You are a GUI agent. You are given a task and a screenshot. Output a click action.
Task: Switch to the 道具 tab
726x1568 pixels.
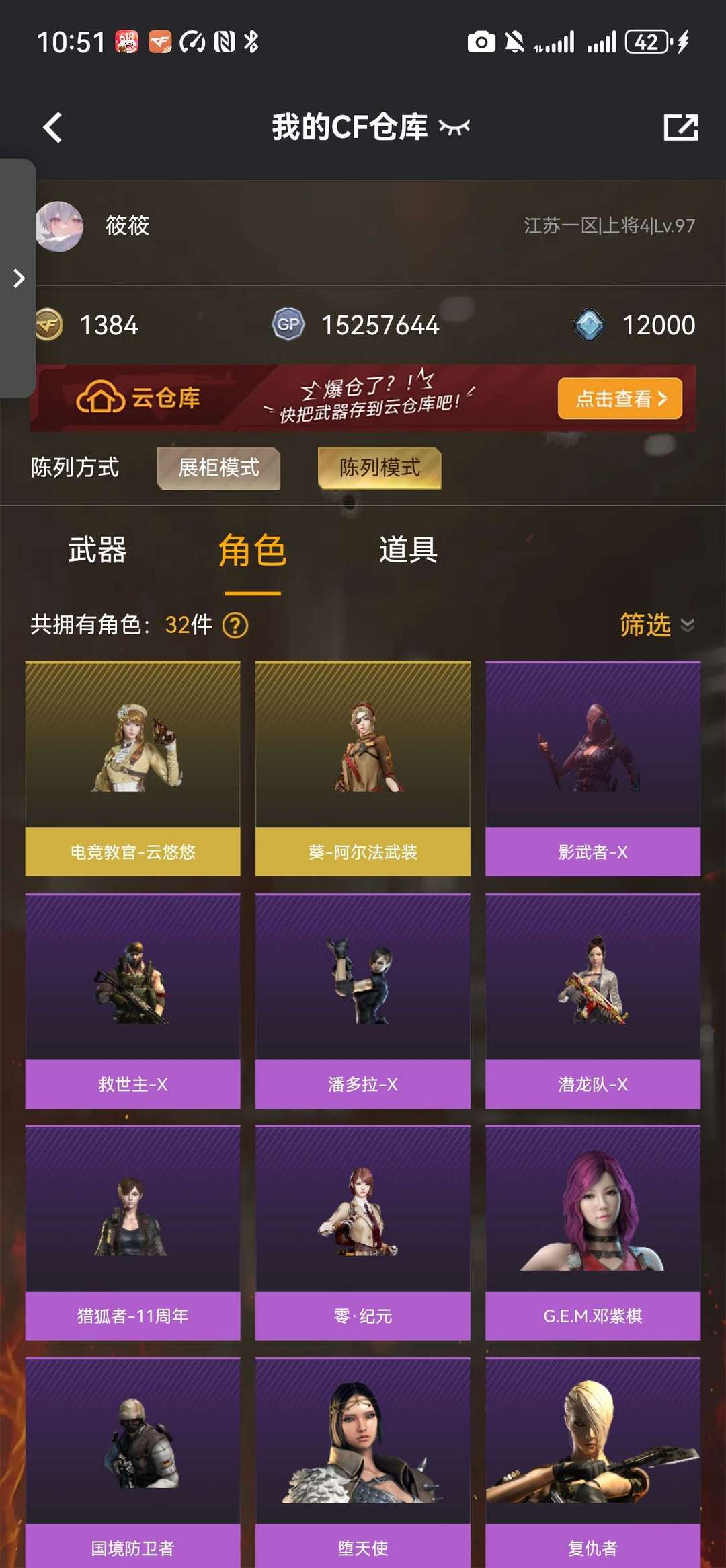coord(408,550)
